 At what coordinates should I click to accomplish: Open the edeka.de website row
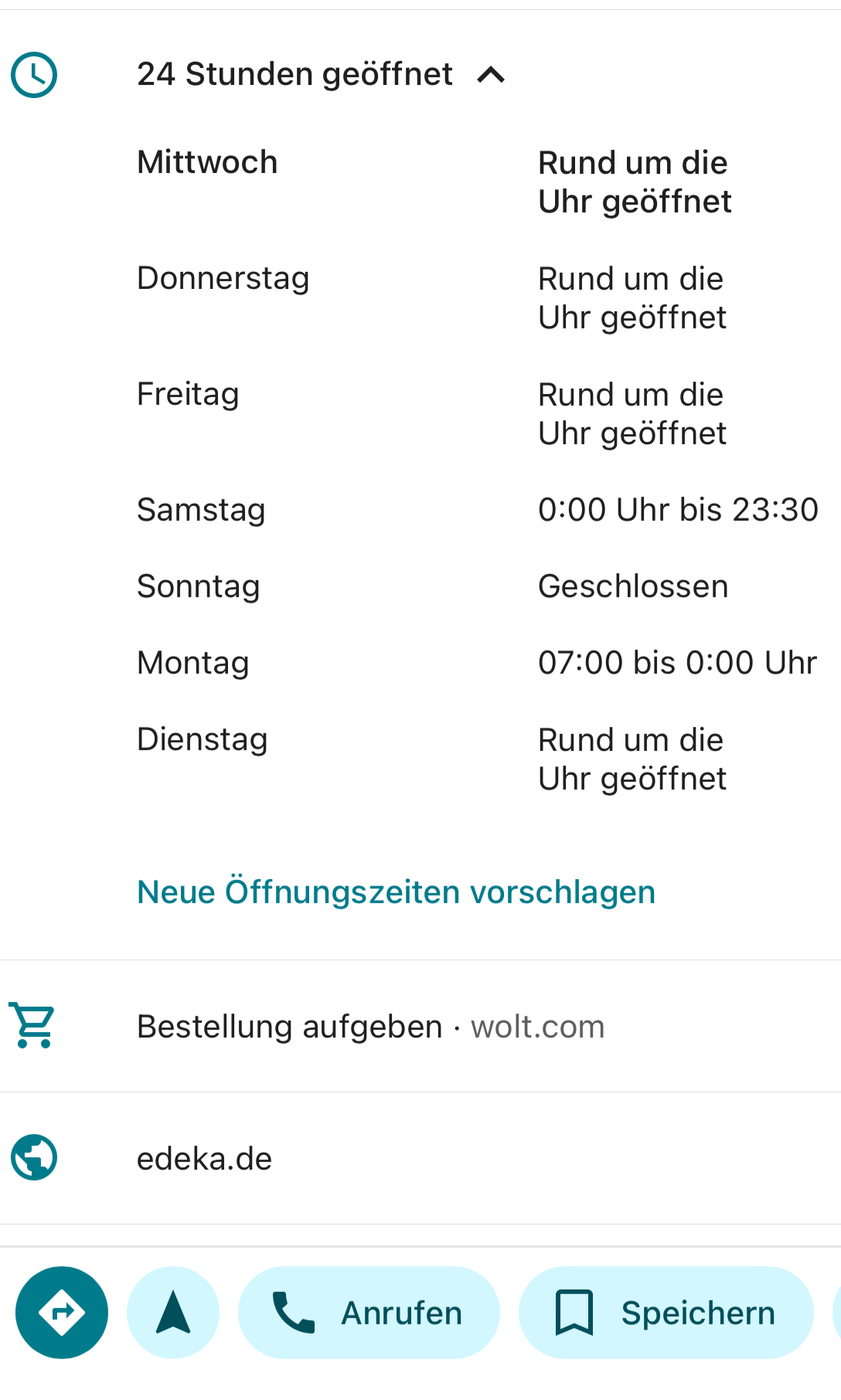pyautogui.click(x=205, y=1159)
